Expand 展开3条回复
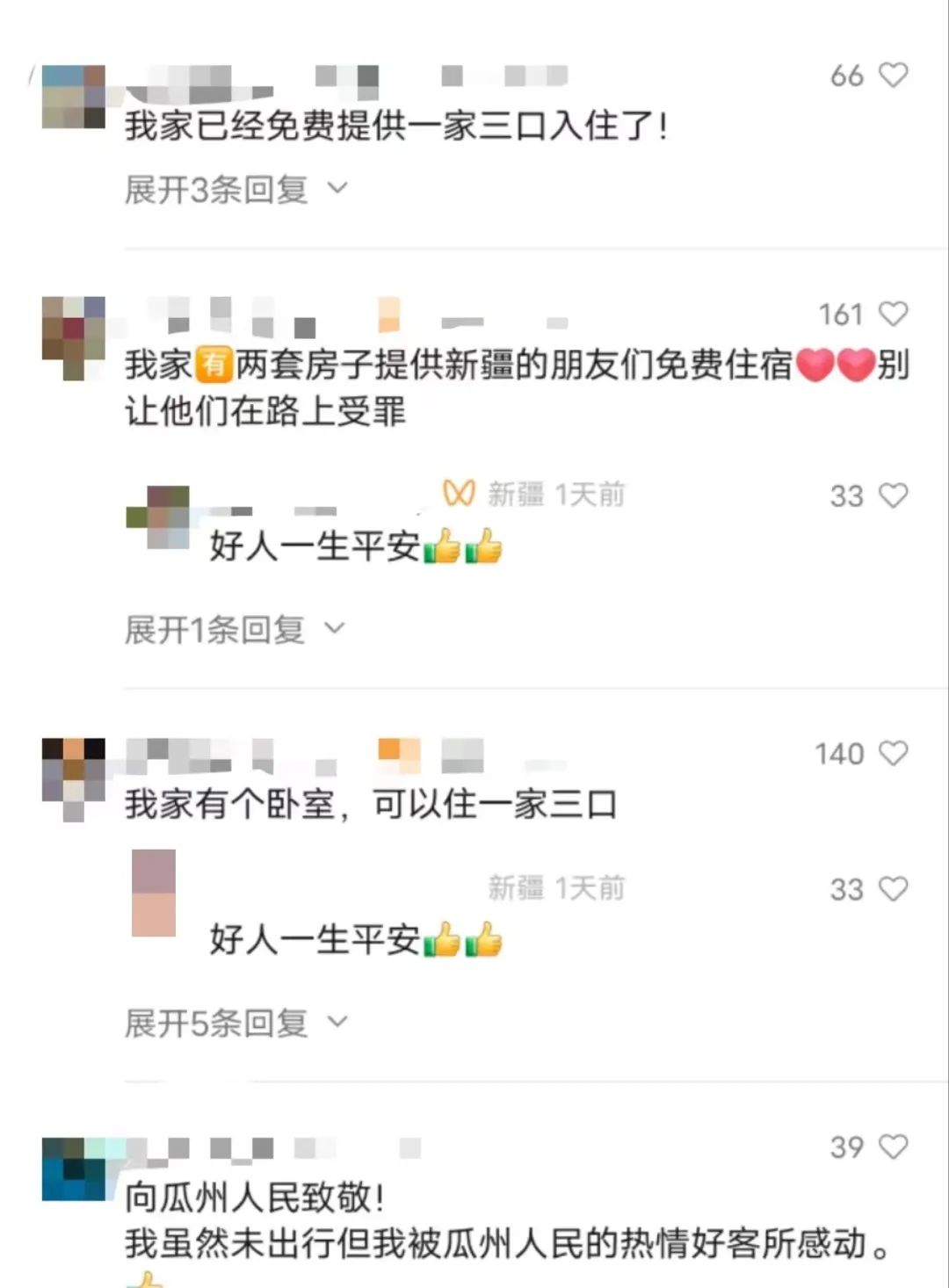Viewport: 949px width, 1288px height. [x=235, y=189]
